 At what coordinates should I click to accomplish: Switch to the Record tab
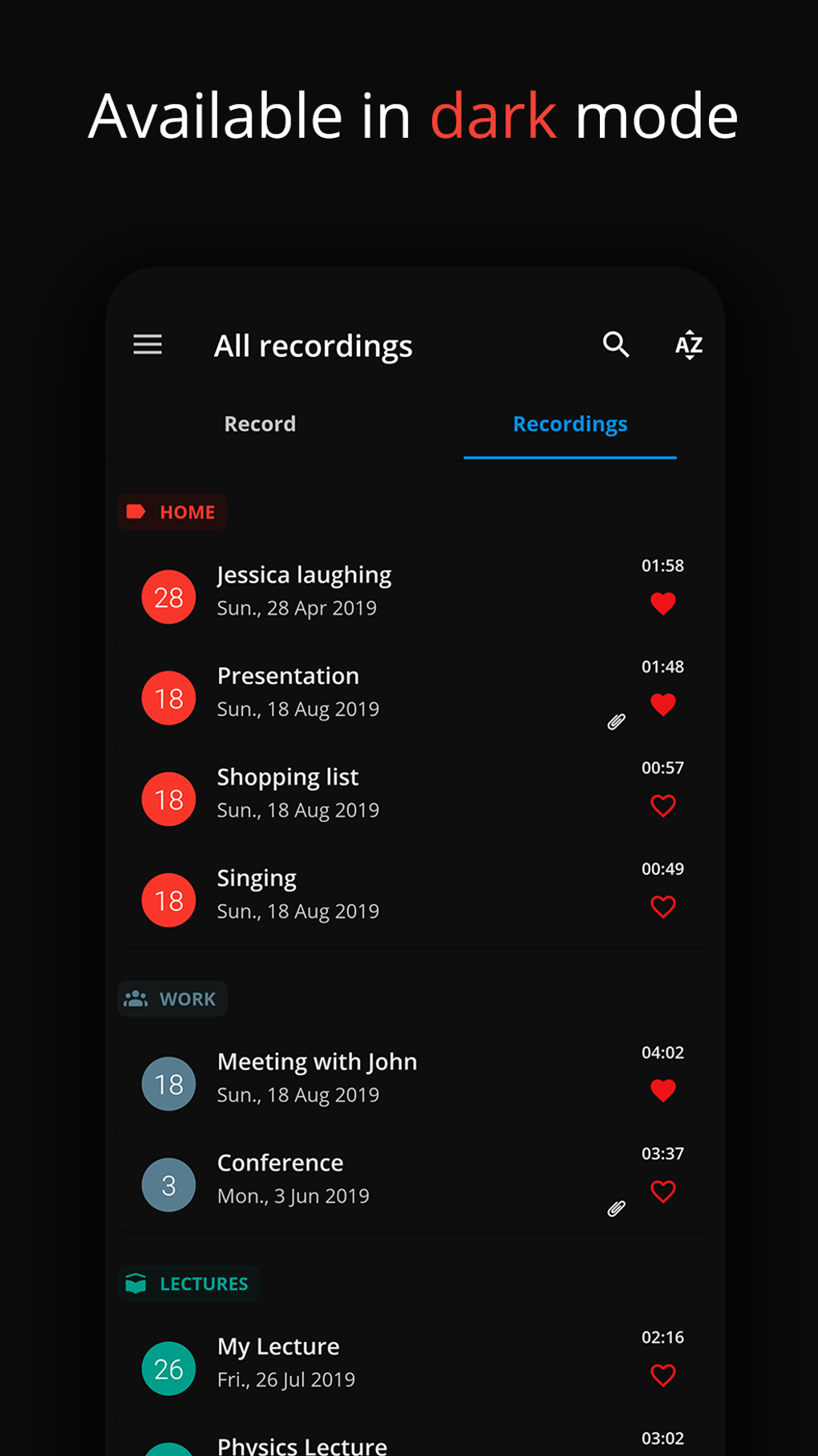click(259, 423)
